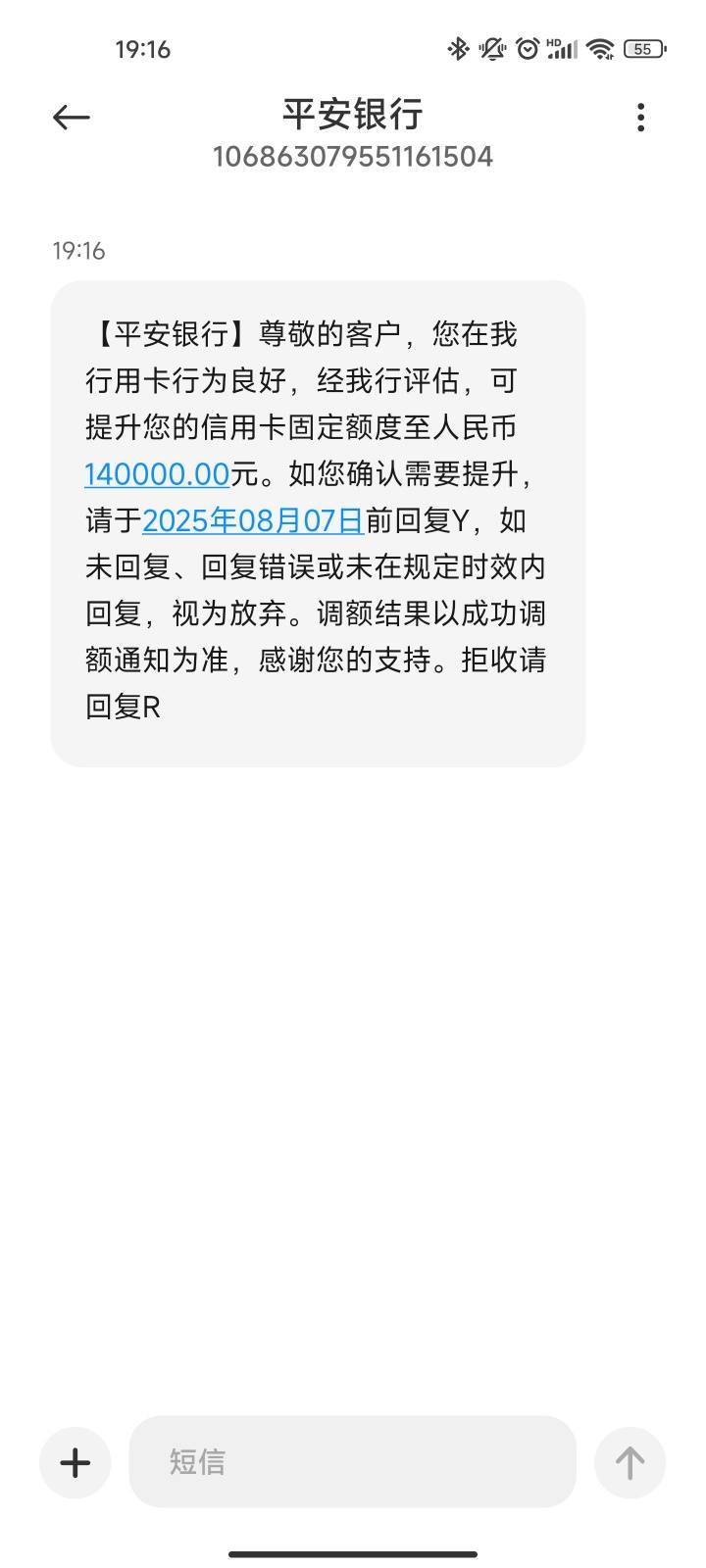Open the 2025年08月07日 date link
Viewport: 706px width, 1568px height.
point(253,520)
